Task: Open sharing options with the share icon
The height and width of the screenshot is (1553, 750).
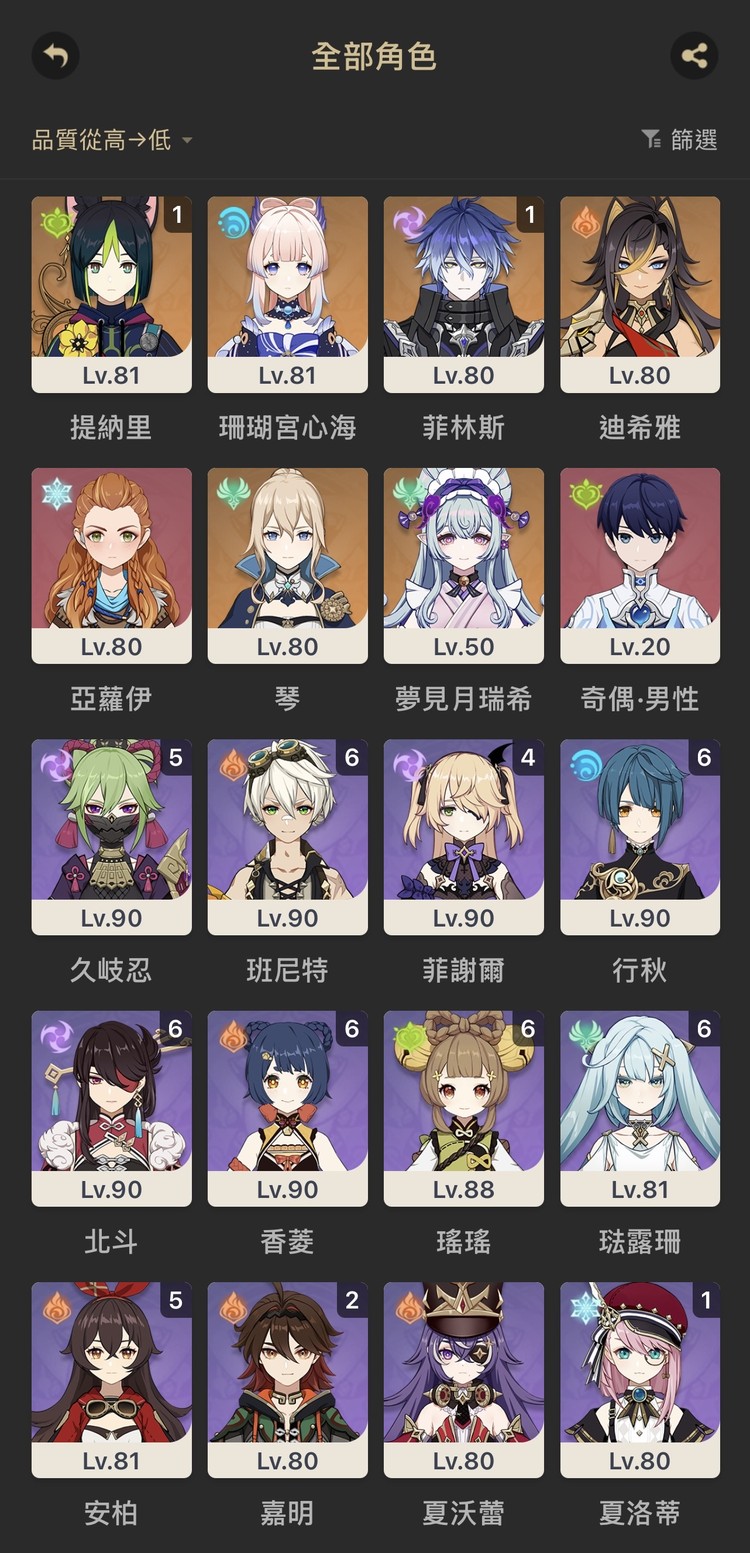Action: (695, 56)
